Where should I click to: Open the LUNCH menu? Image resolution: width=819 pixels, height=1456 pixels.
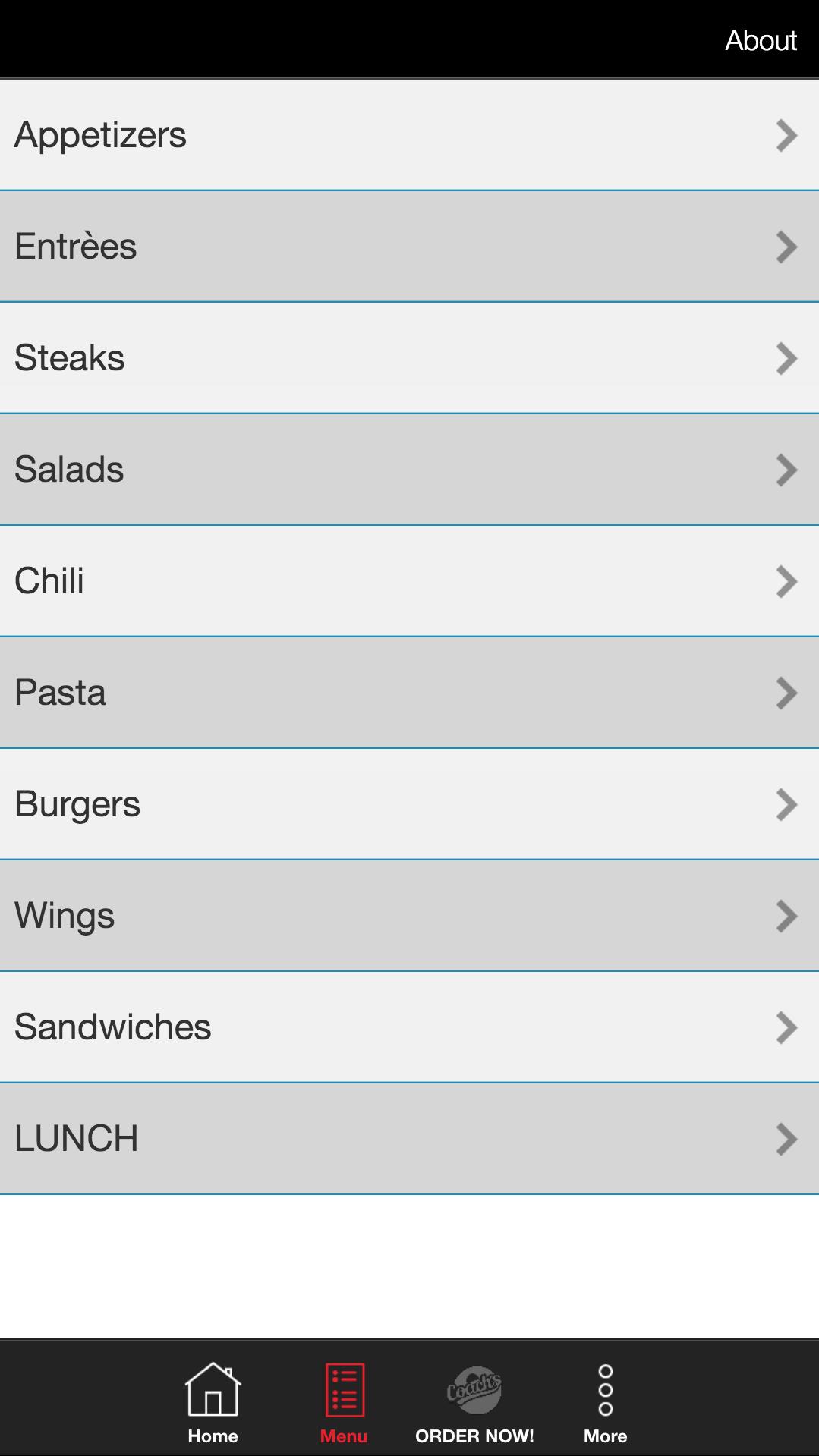(x=409, y=1139)
